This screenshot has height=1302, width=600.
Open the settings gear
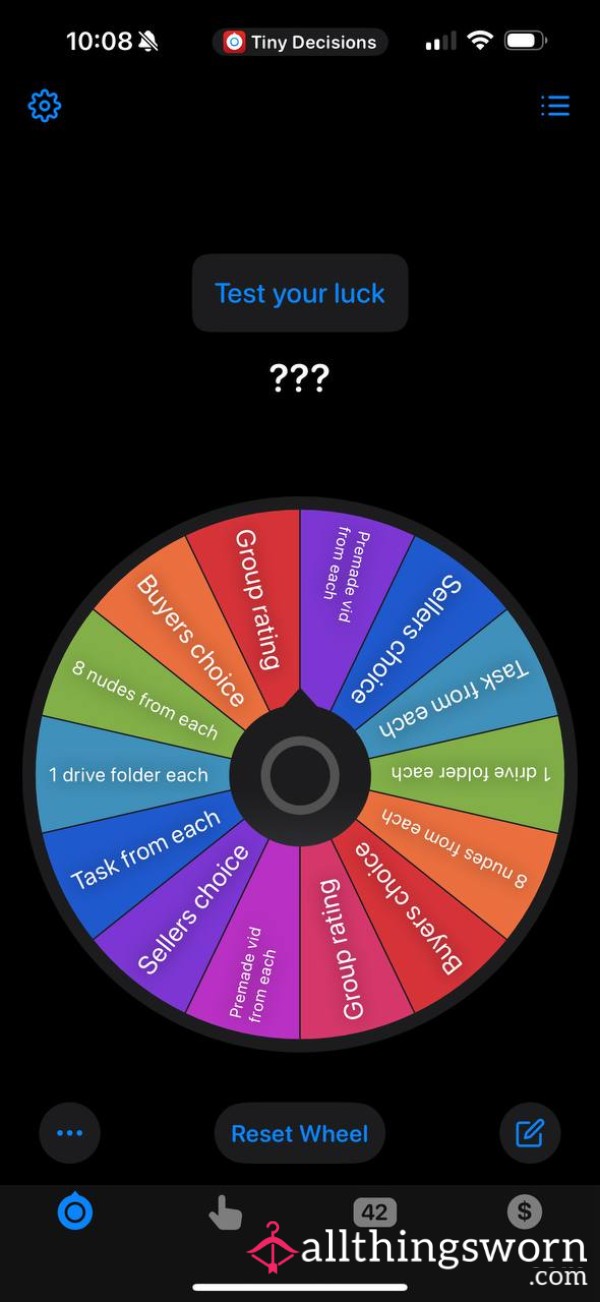coord(44,105)
